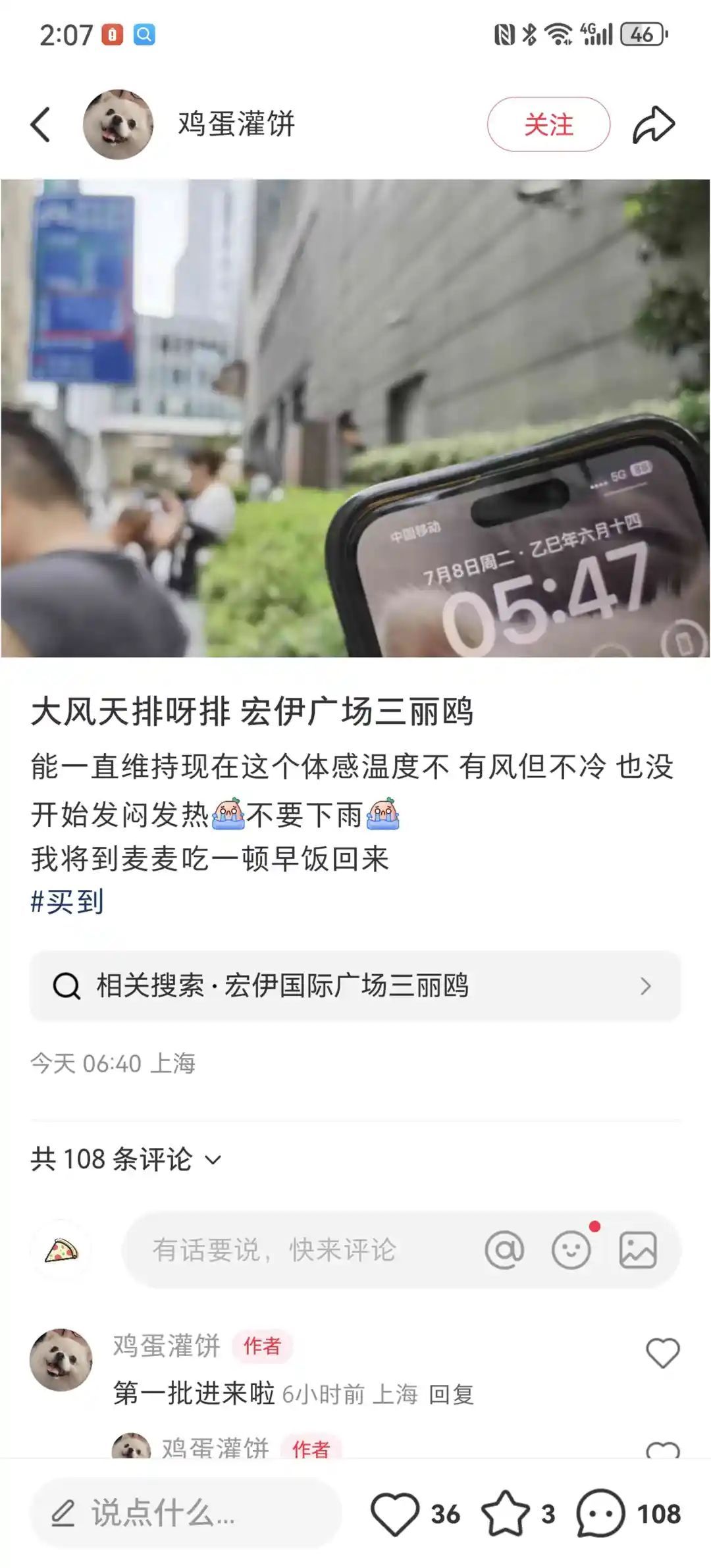Follow the author with 关注 button
The height and width of the screenshot is (1568, 711).
pyautogui.click(x=548, y=124)
